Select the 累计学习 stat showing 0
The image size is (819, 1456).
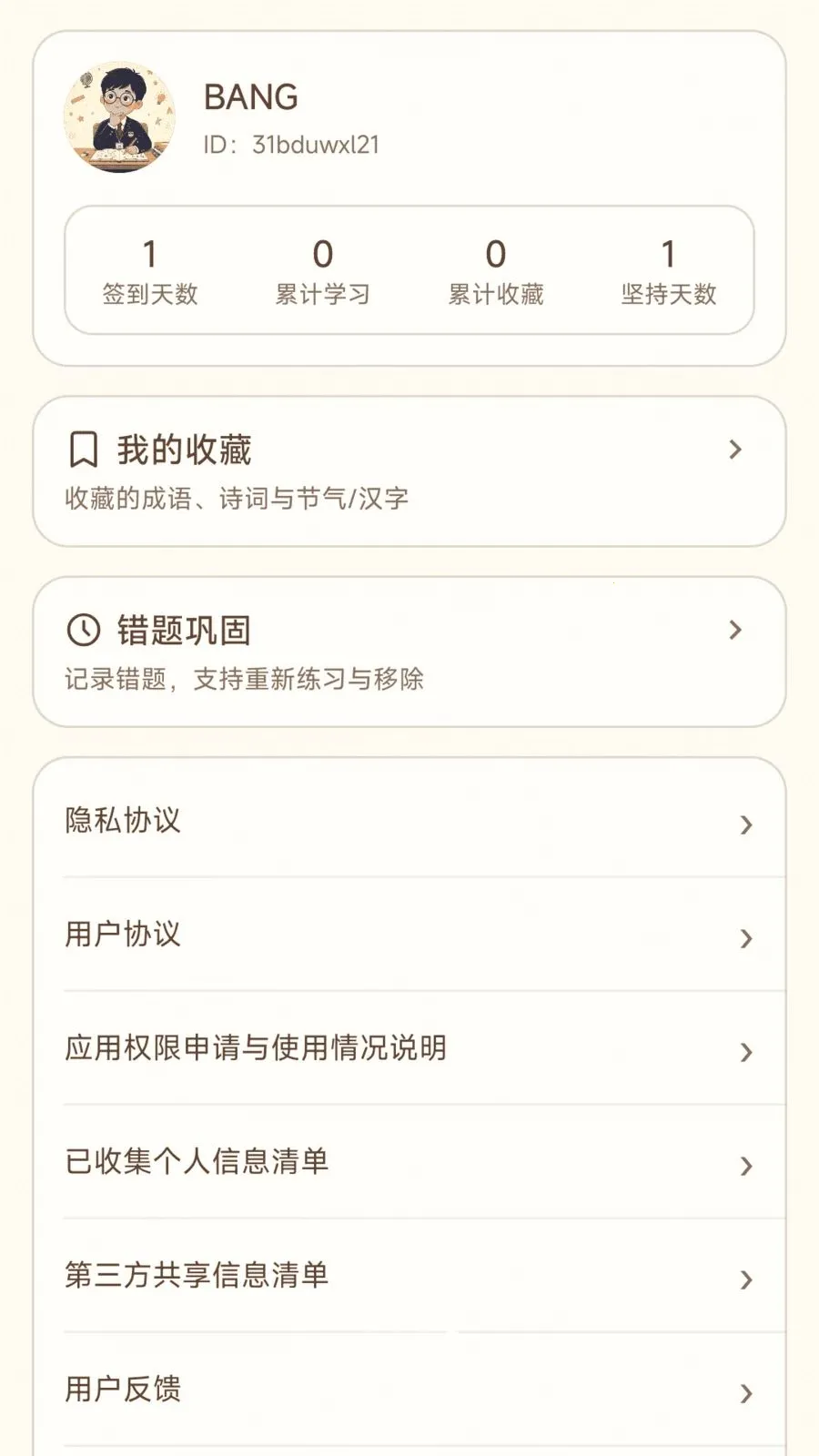324,271
